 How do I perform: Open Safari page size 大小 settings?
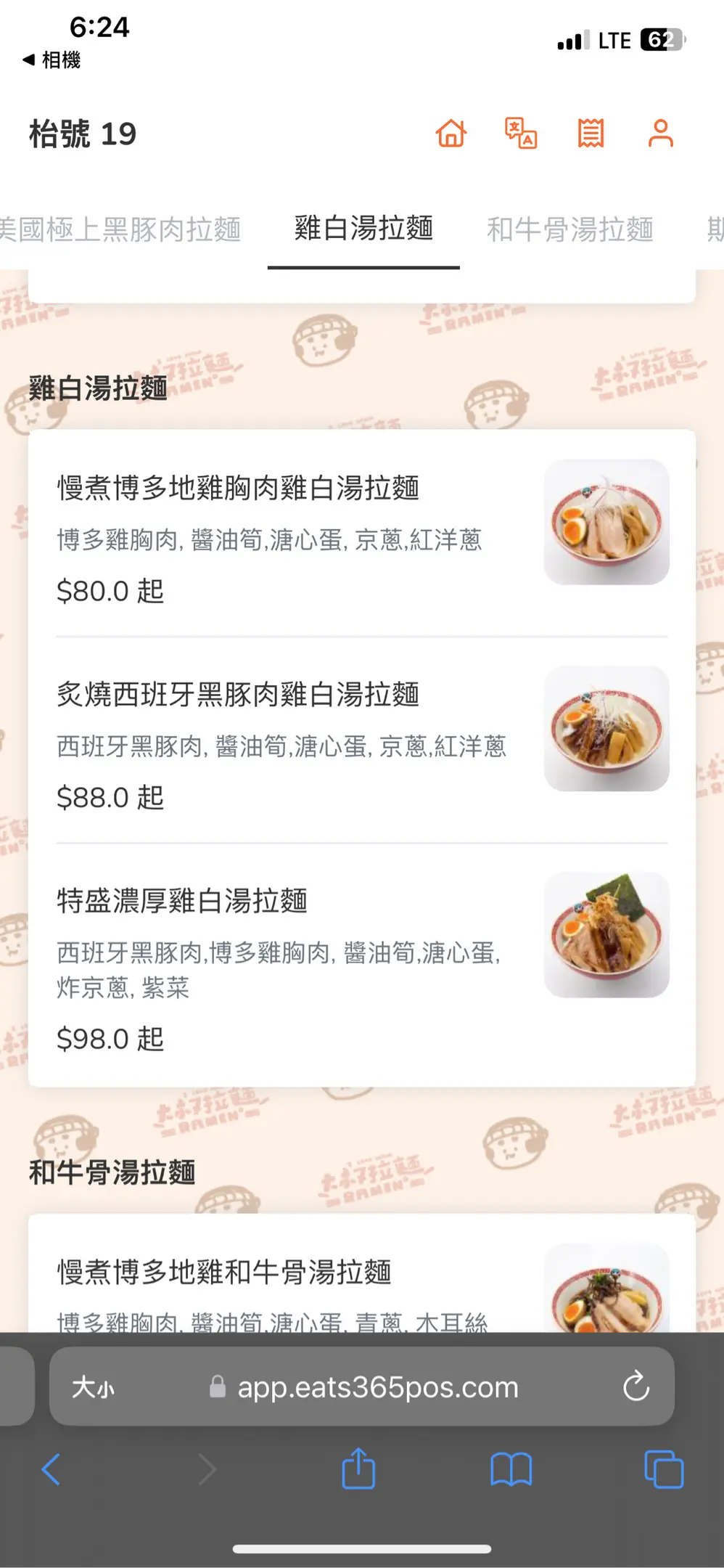pos(93,1387)
